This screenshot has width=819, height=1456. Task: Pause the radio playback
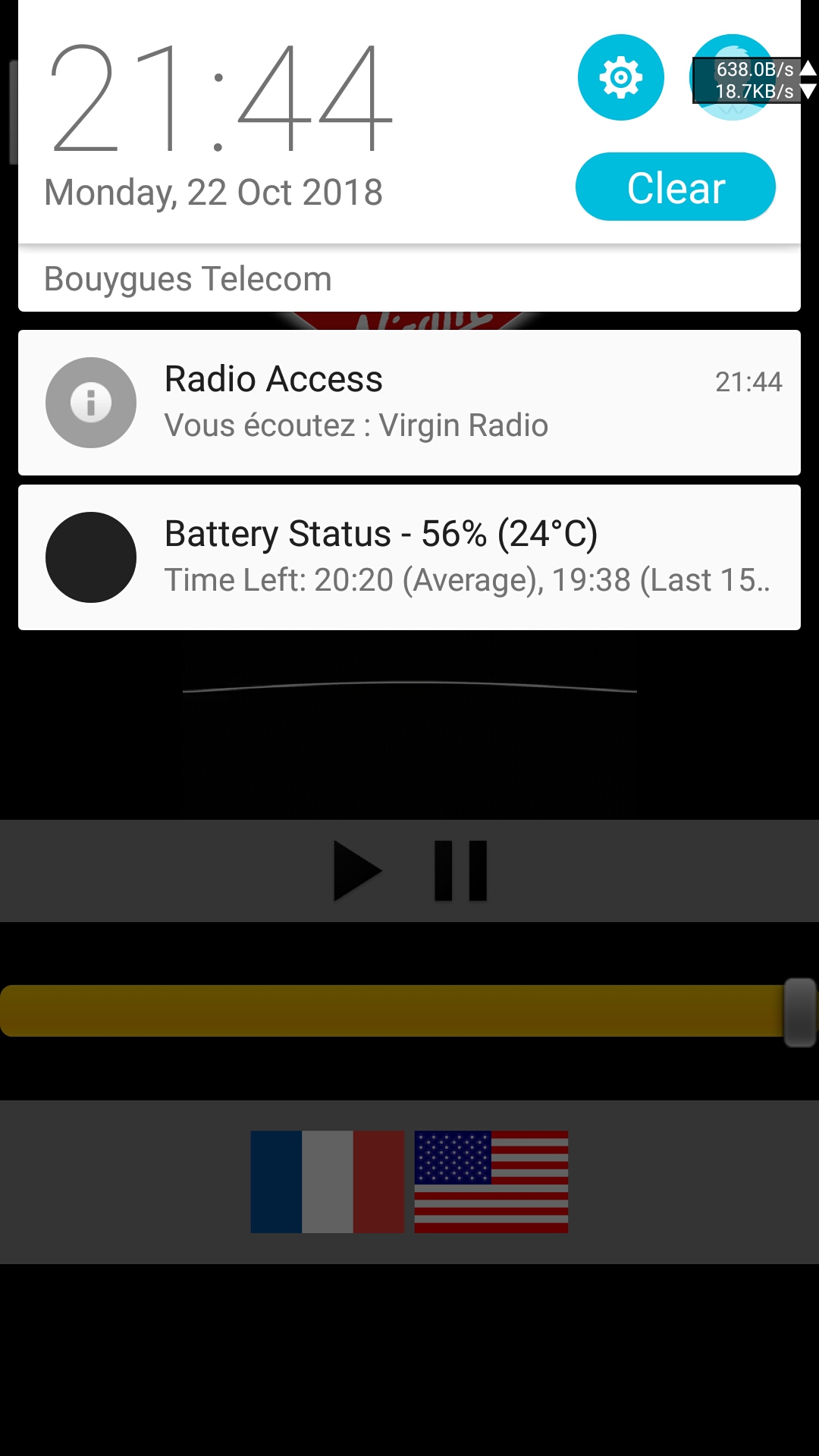point(460,871)
